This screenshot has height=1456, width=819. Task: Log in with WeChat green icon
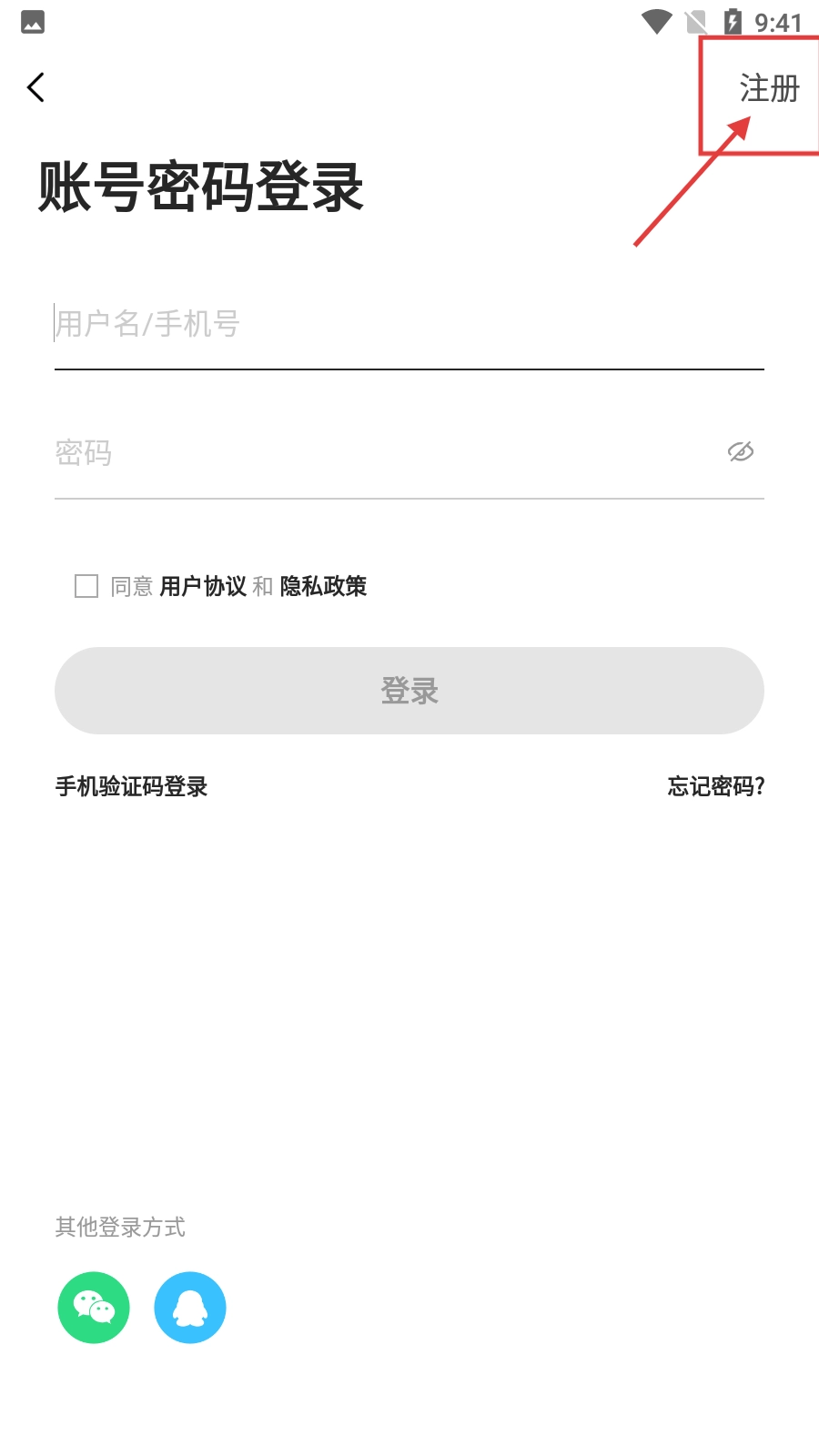tap(94, 1308)
